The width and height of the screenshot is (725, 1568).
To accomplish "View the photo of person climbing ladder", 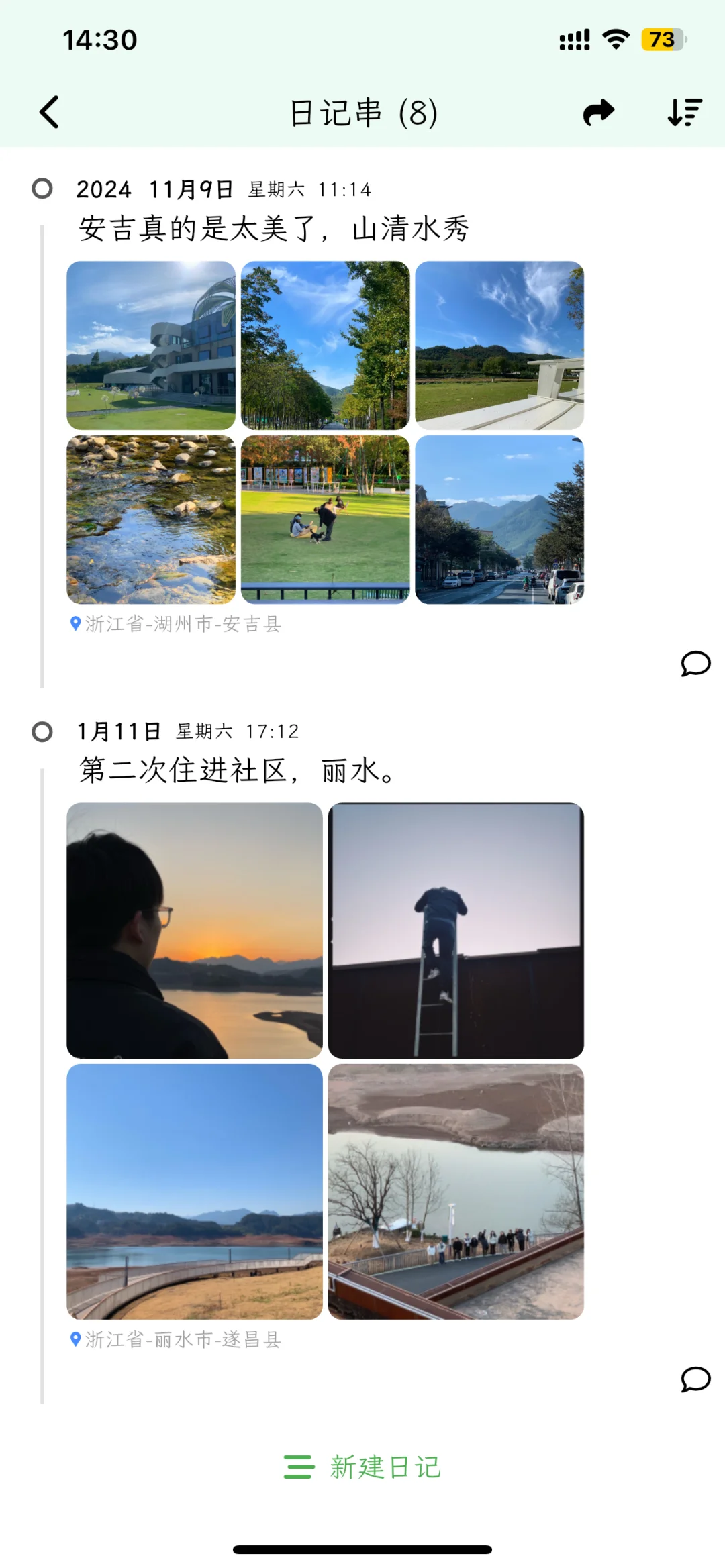I will point(456,931).
